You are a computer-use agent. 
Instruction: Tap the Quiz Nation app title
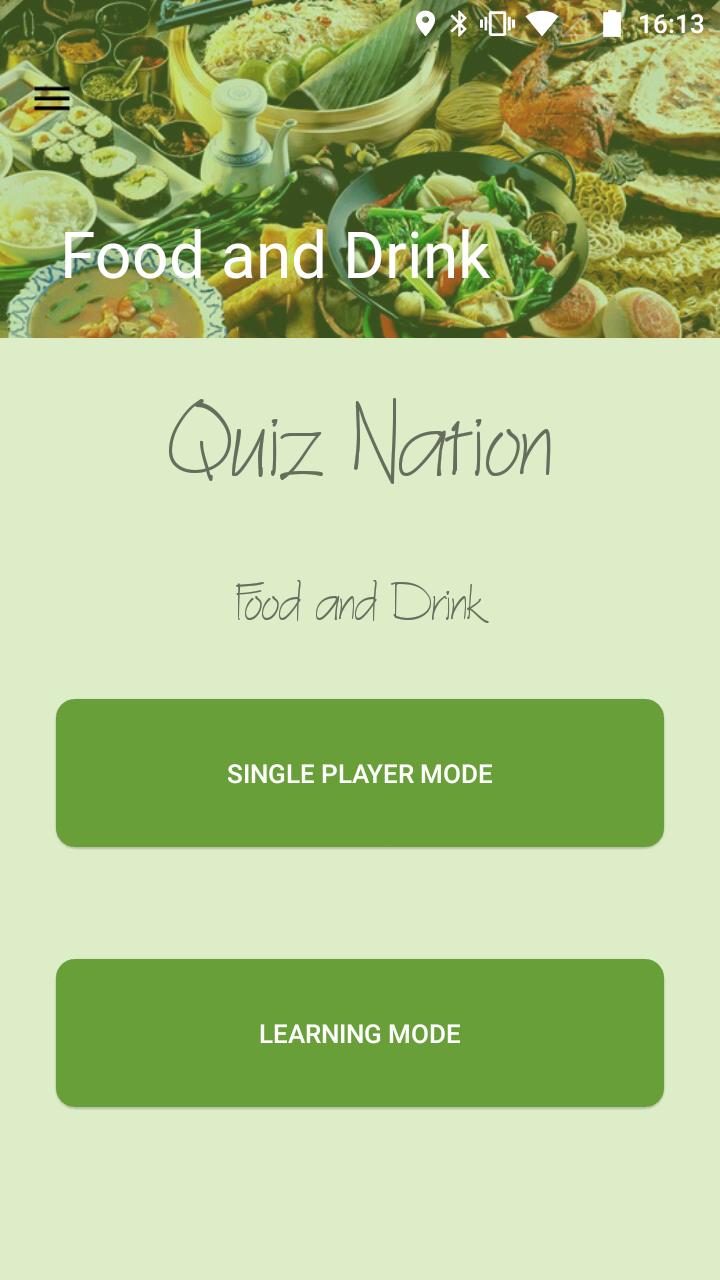360,440
